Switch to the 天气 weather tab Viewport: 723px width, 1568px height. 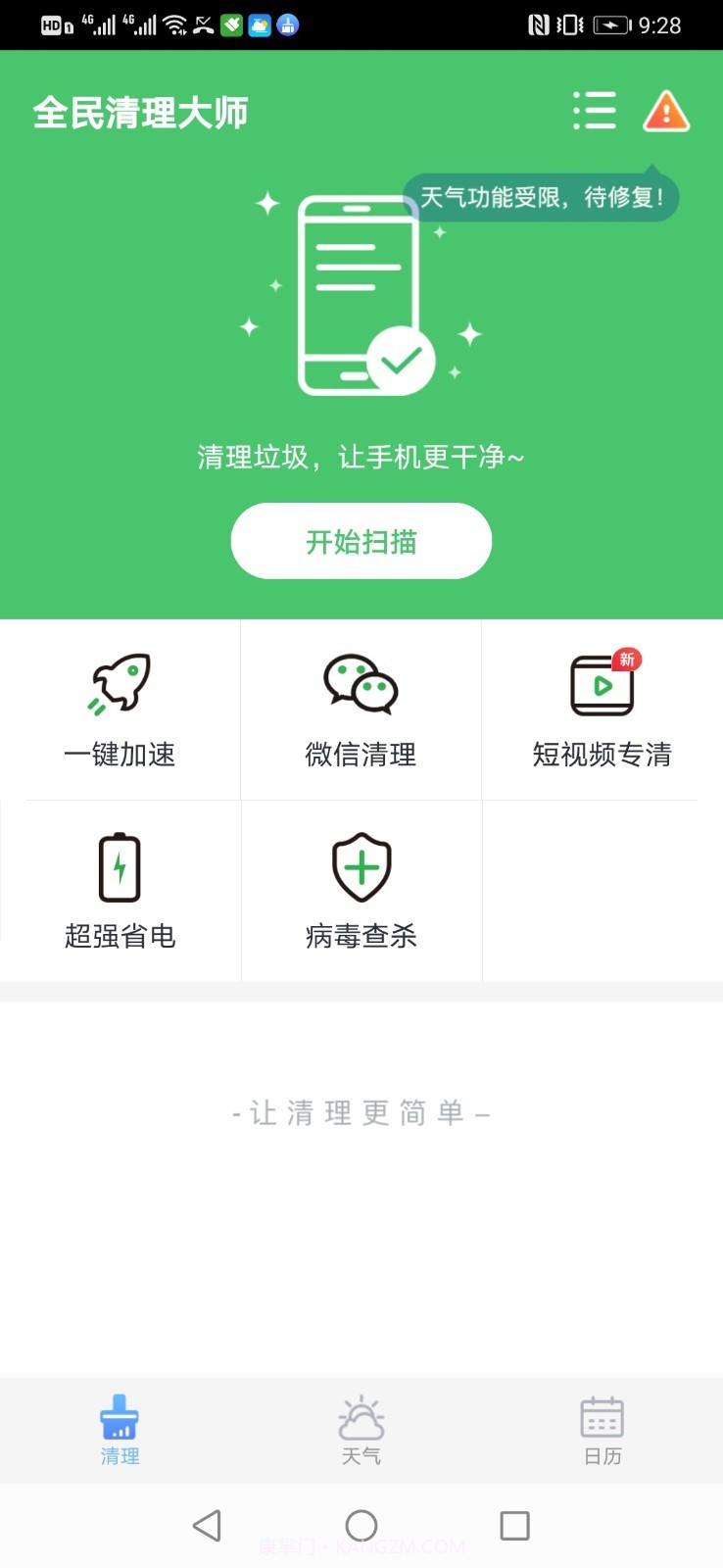pyautogui.click(x=361, y=1431)
